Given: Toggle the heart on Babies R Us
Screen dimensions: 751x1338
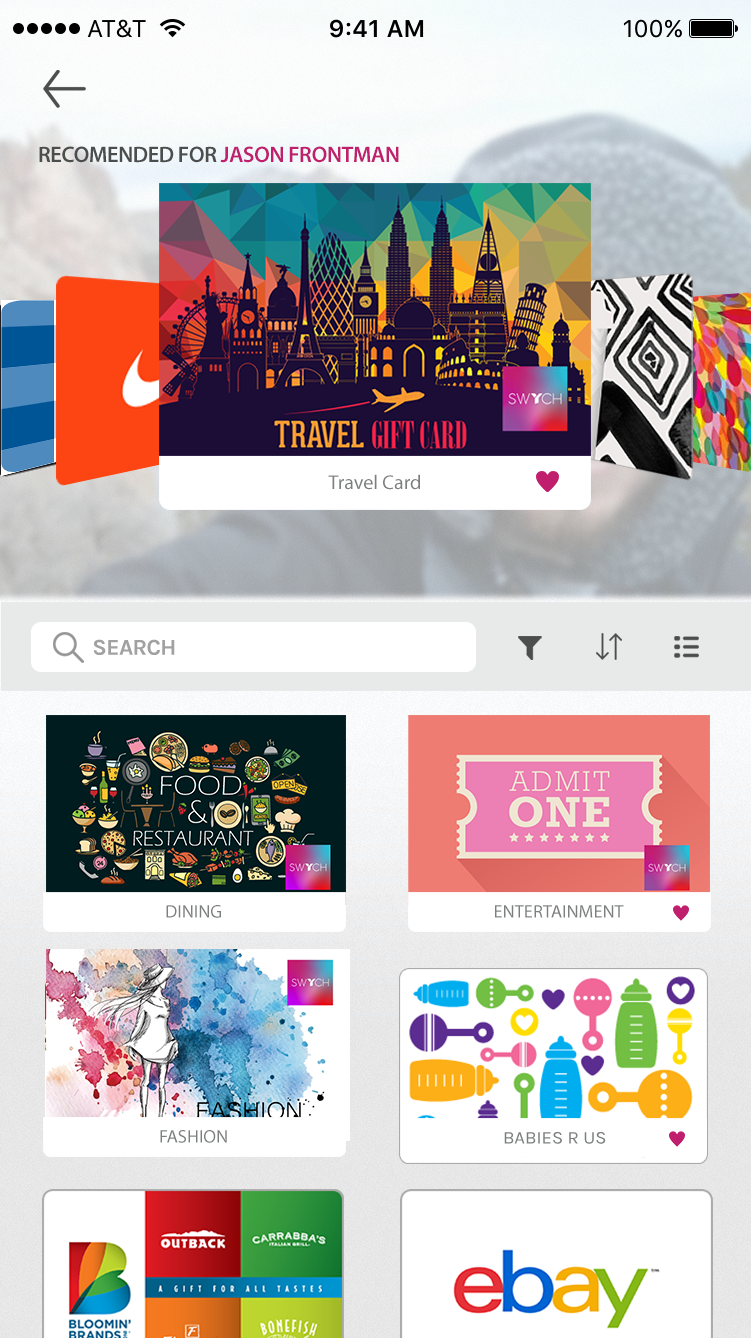Looking at the screenshot, I should (677, 1138).
